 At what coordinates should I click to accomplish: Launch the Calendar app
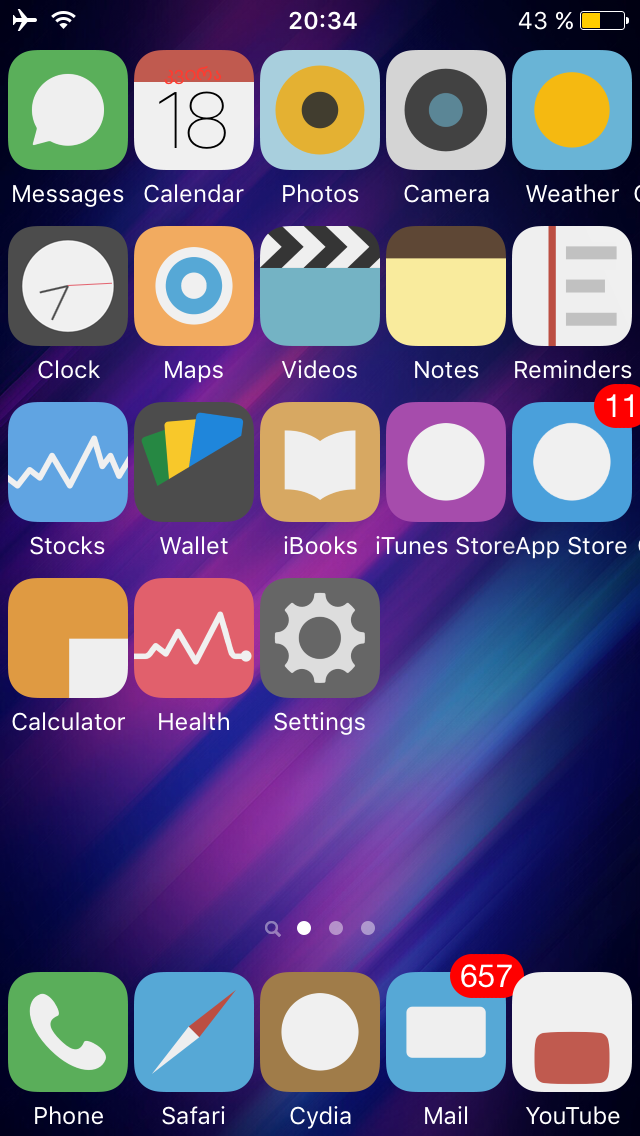click(194, 110)
